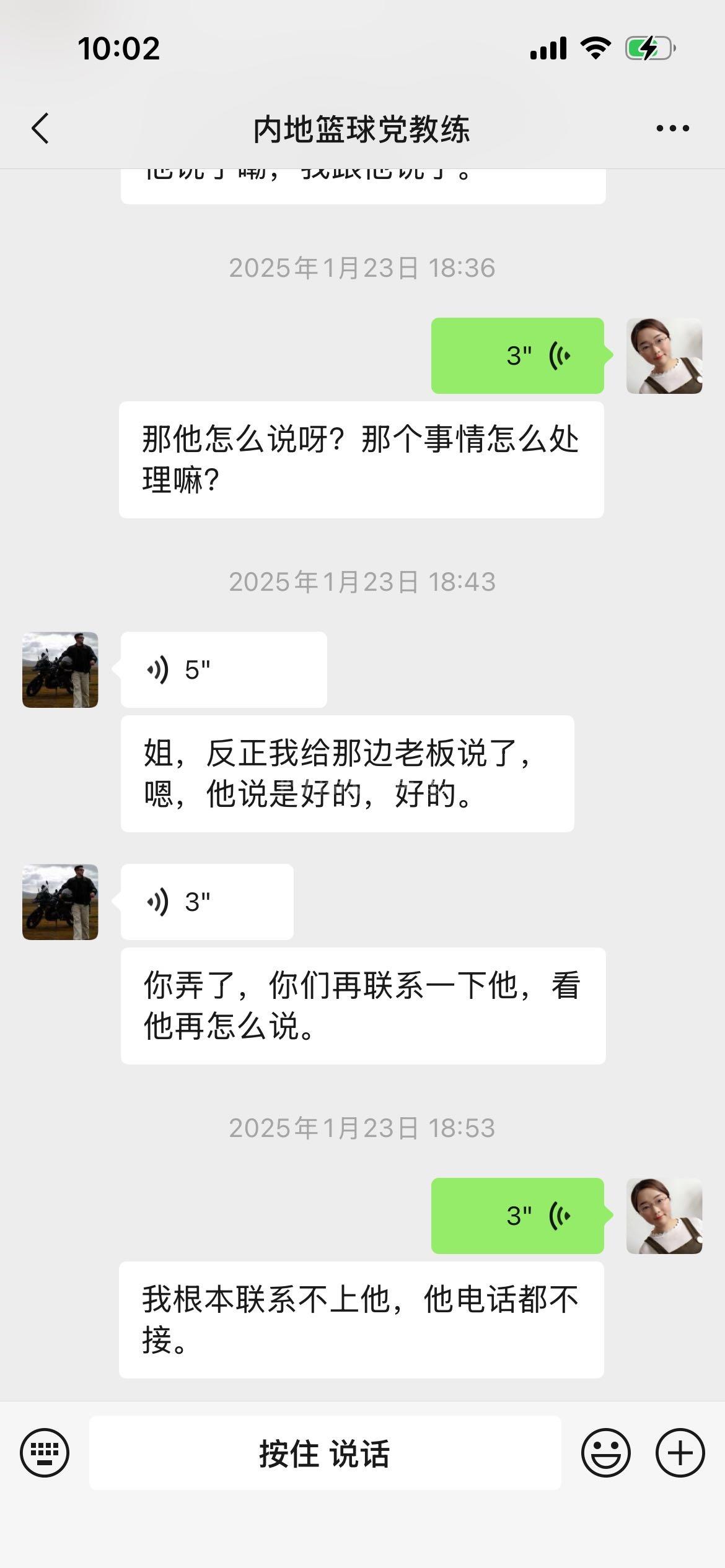Go back to the chat list
725x1568 pixels.
pos(41,129)
